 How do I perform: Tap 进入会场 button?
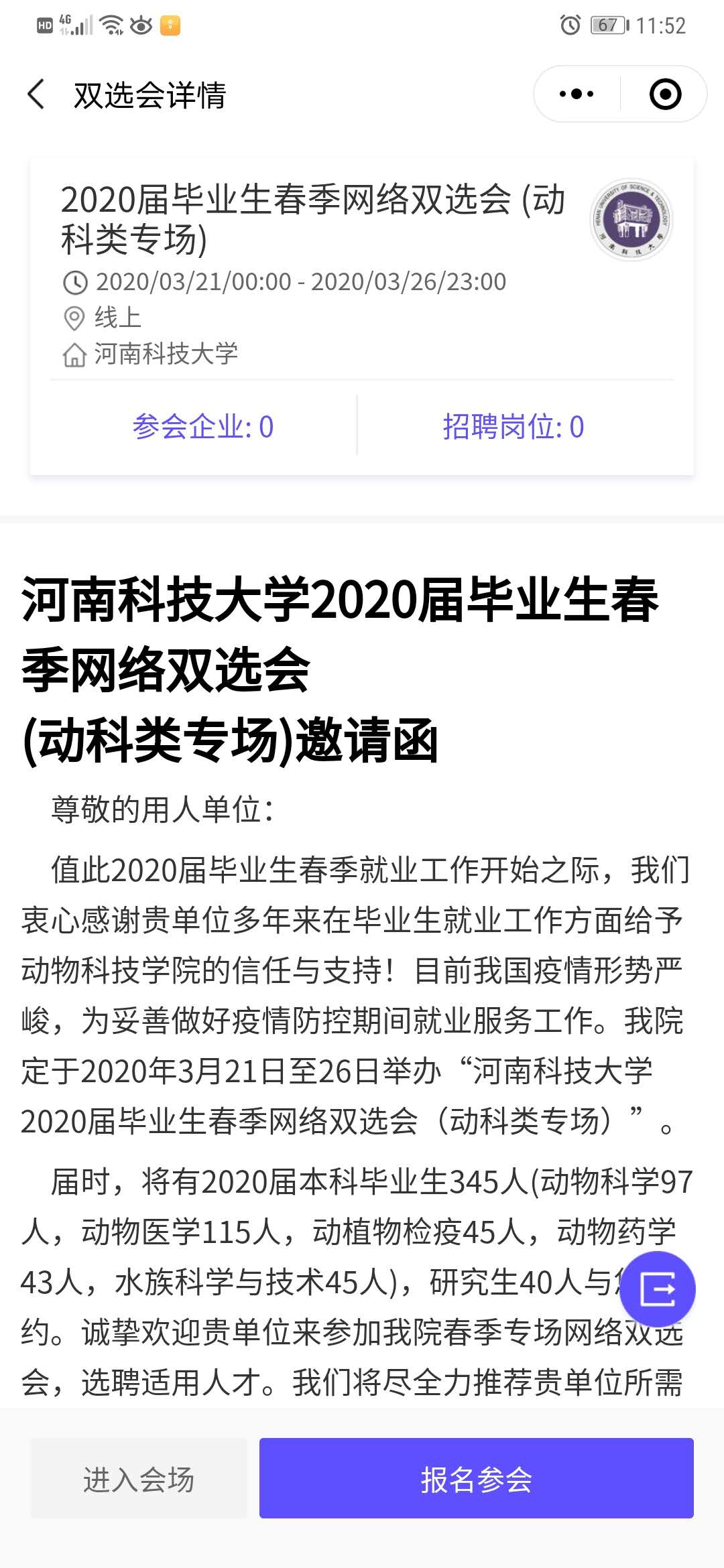(x=139, y=1479)
